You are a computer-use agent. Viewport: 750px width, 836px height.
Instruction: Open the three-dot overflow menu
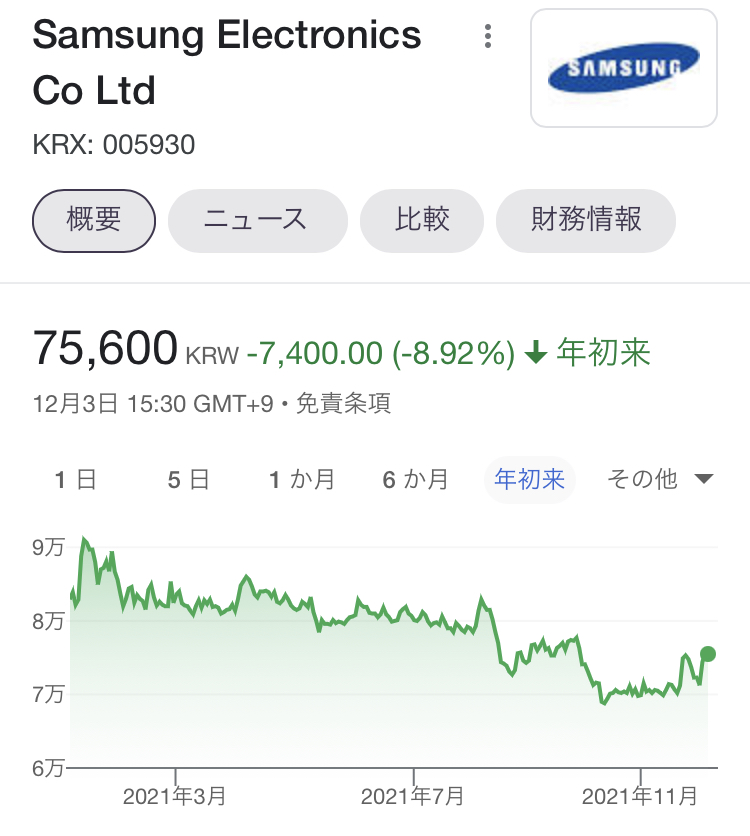(488, 37)
